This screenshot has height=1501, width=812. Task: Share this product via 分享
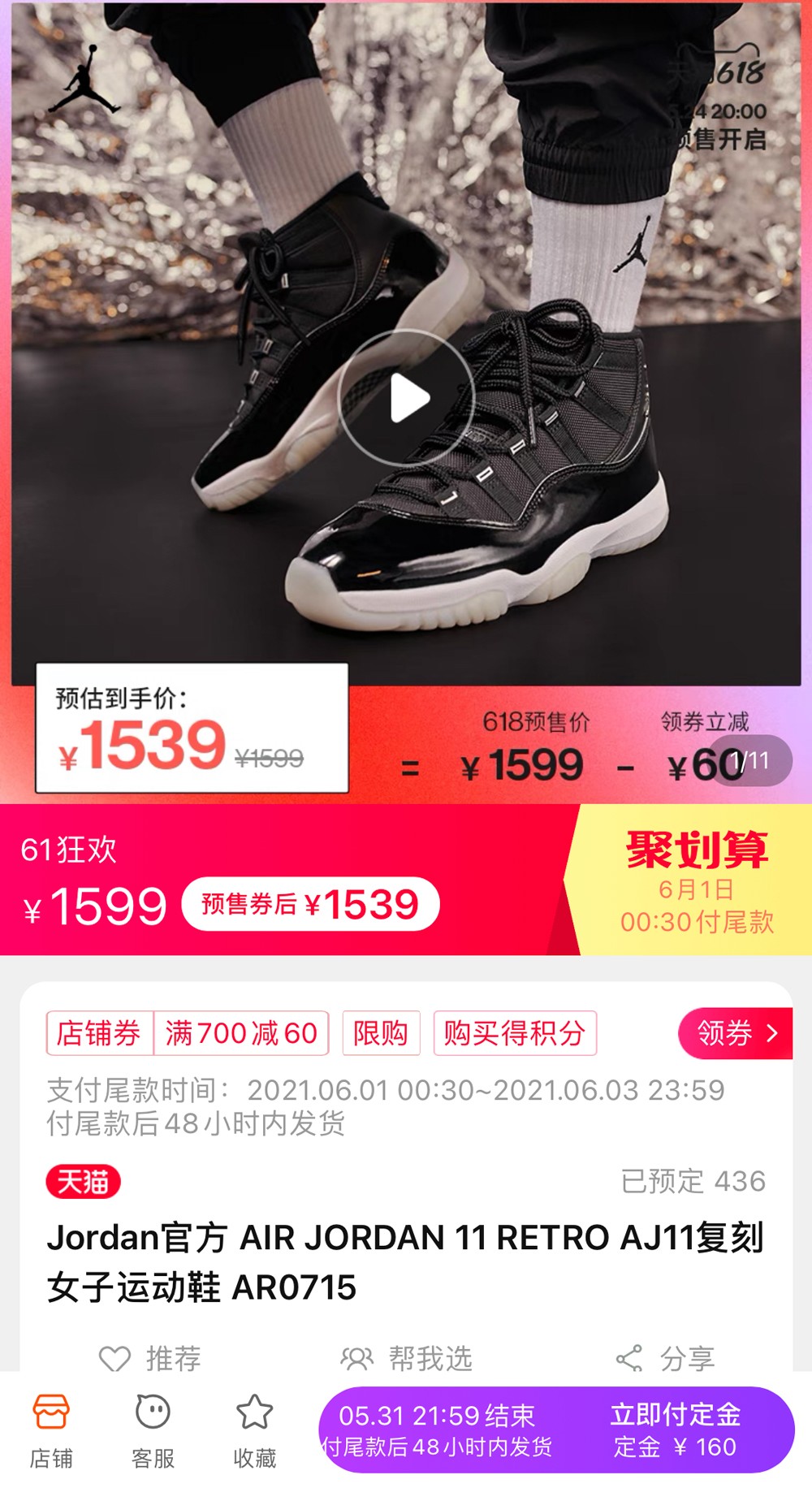point(666,1358)
